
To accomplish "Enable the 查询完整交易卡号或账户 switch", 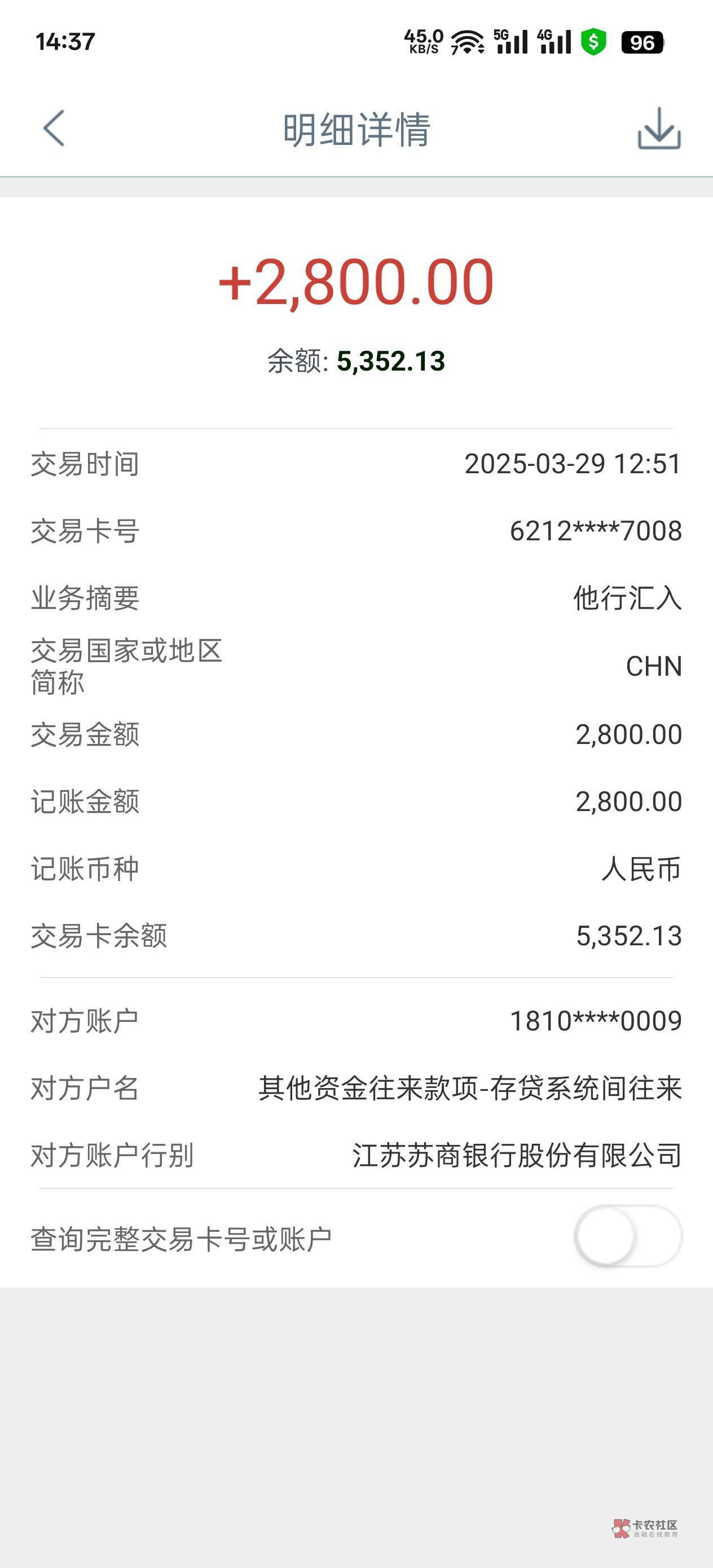I will click(x=628, y=1236).
